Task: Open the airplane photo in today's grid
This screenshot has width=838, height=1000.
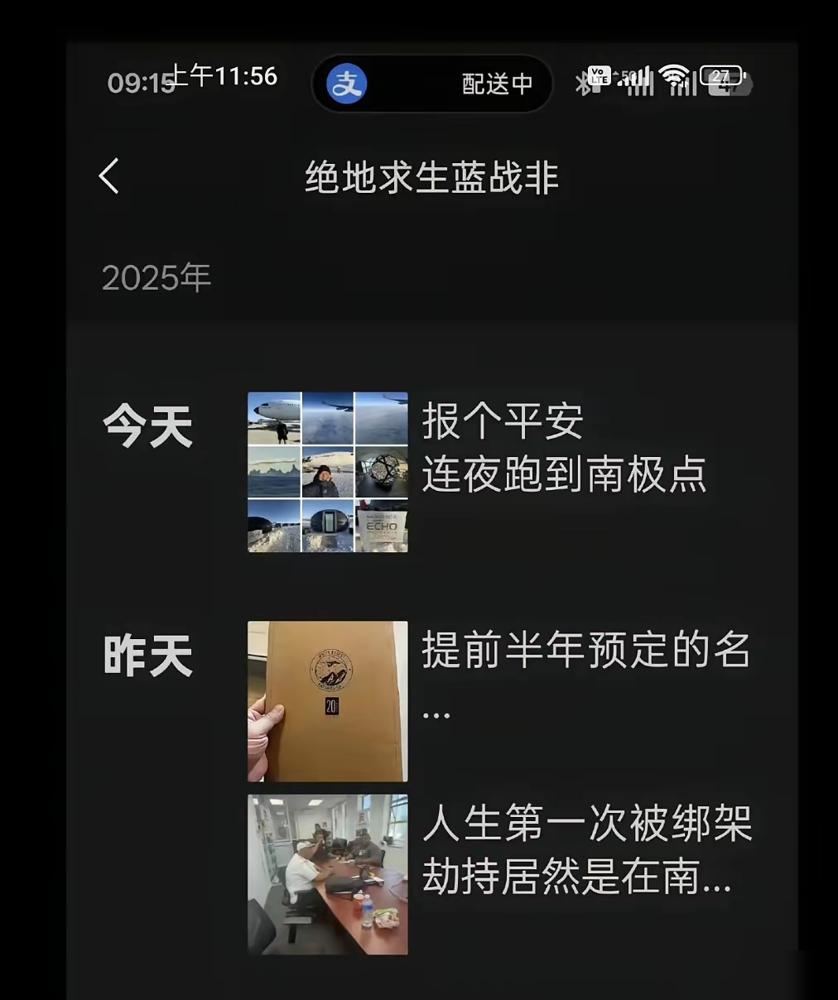Action: point(273,418)
